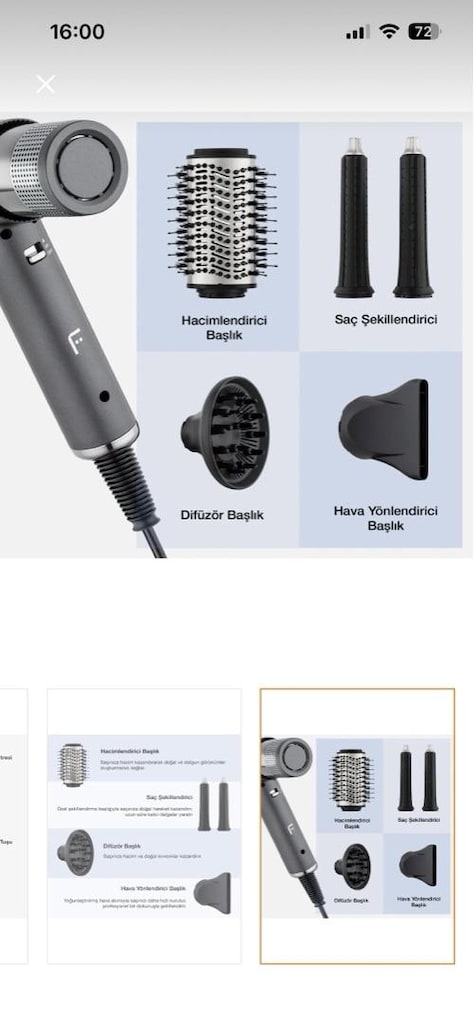Close the product image viewer
This screenshot has width=474, height=1024.
coord(45,84)
